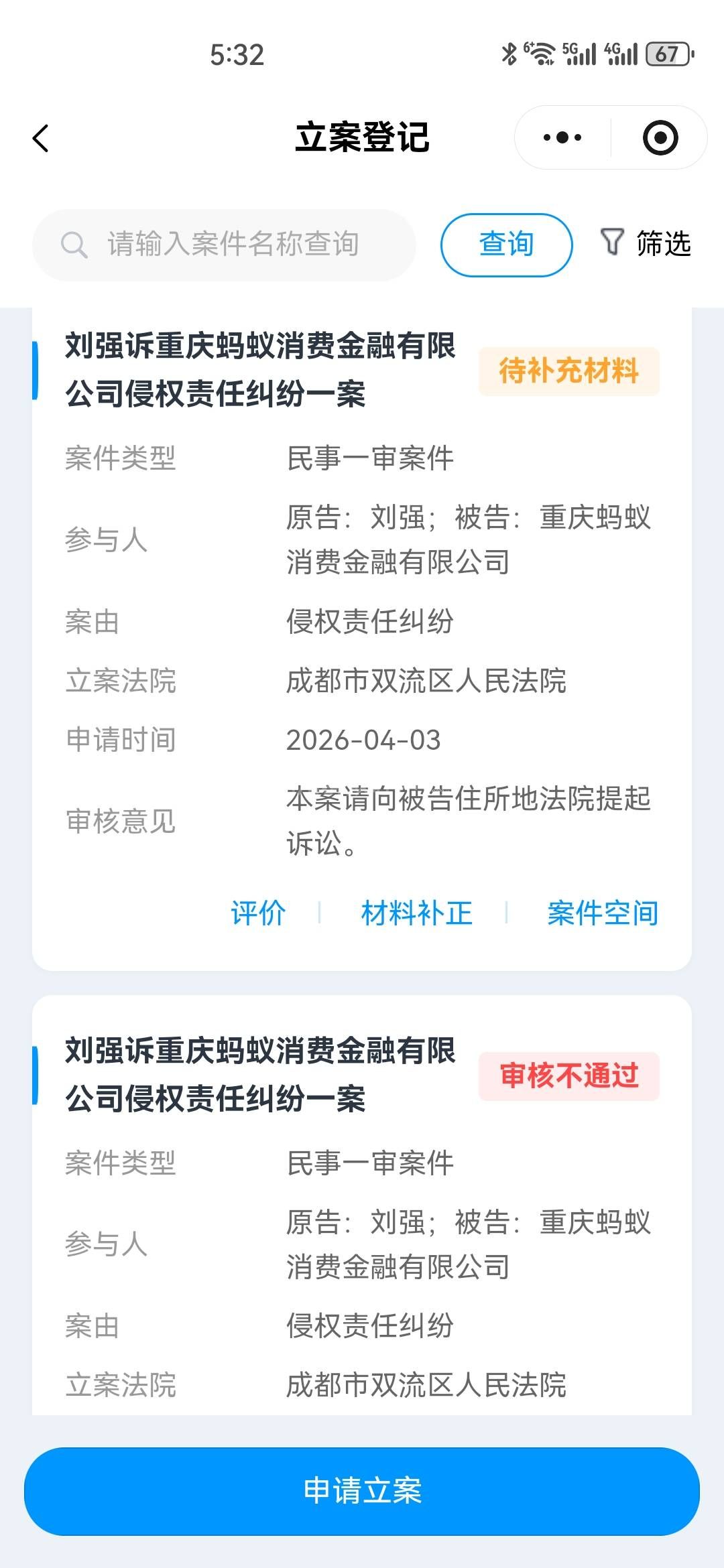The width and height of the screenshot is (724, 1568).
Task: Tap the 申请立案 button
Action: 362,1491
